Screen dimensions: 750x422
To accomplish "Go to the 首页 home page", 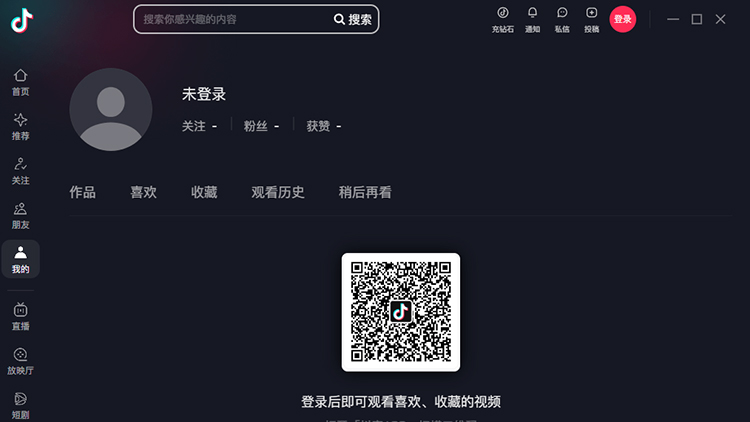I will (20, 82).
